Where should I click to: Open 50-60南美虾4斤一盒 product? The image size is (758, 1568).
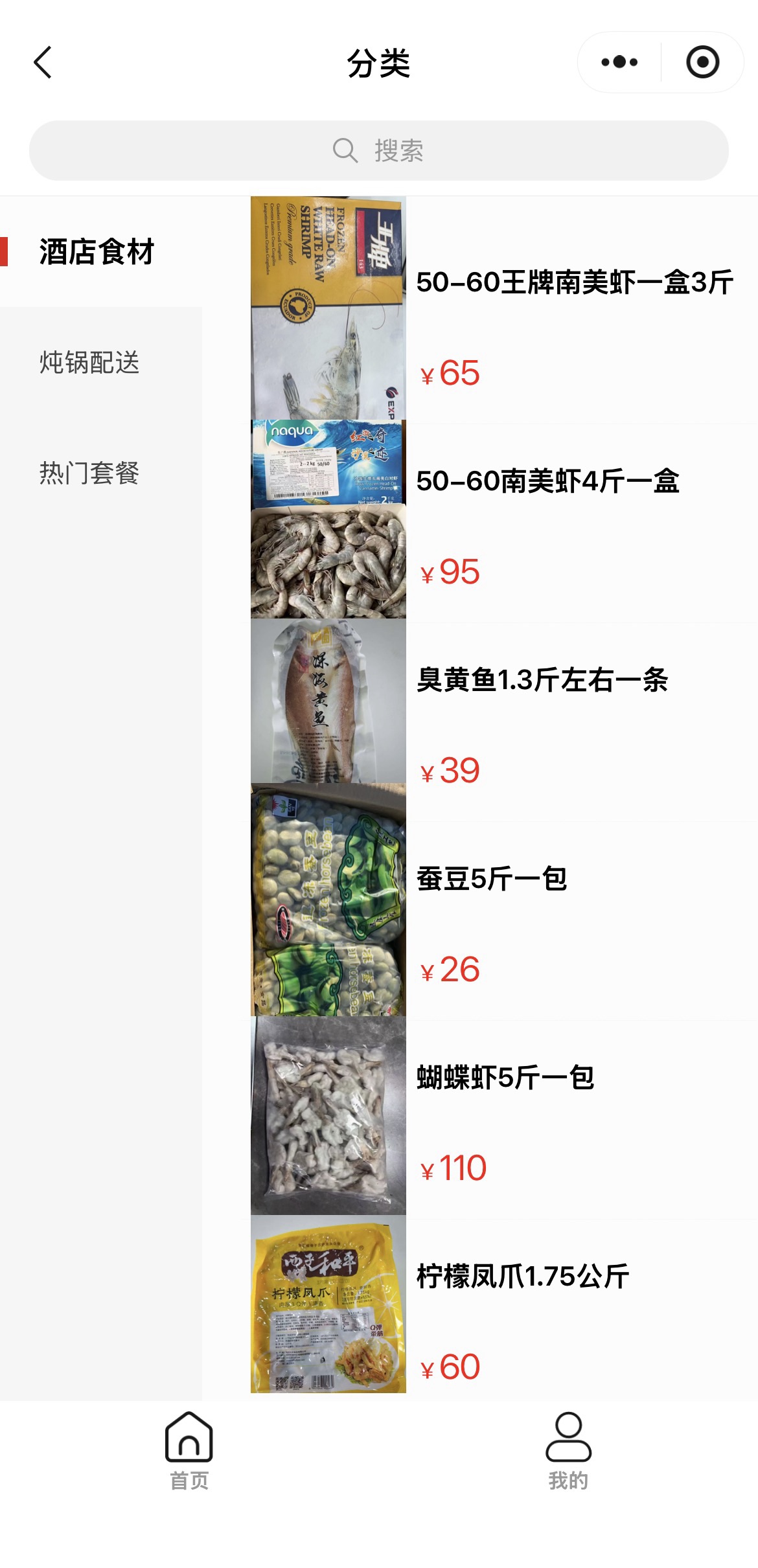pos(547,481)
